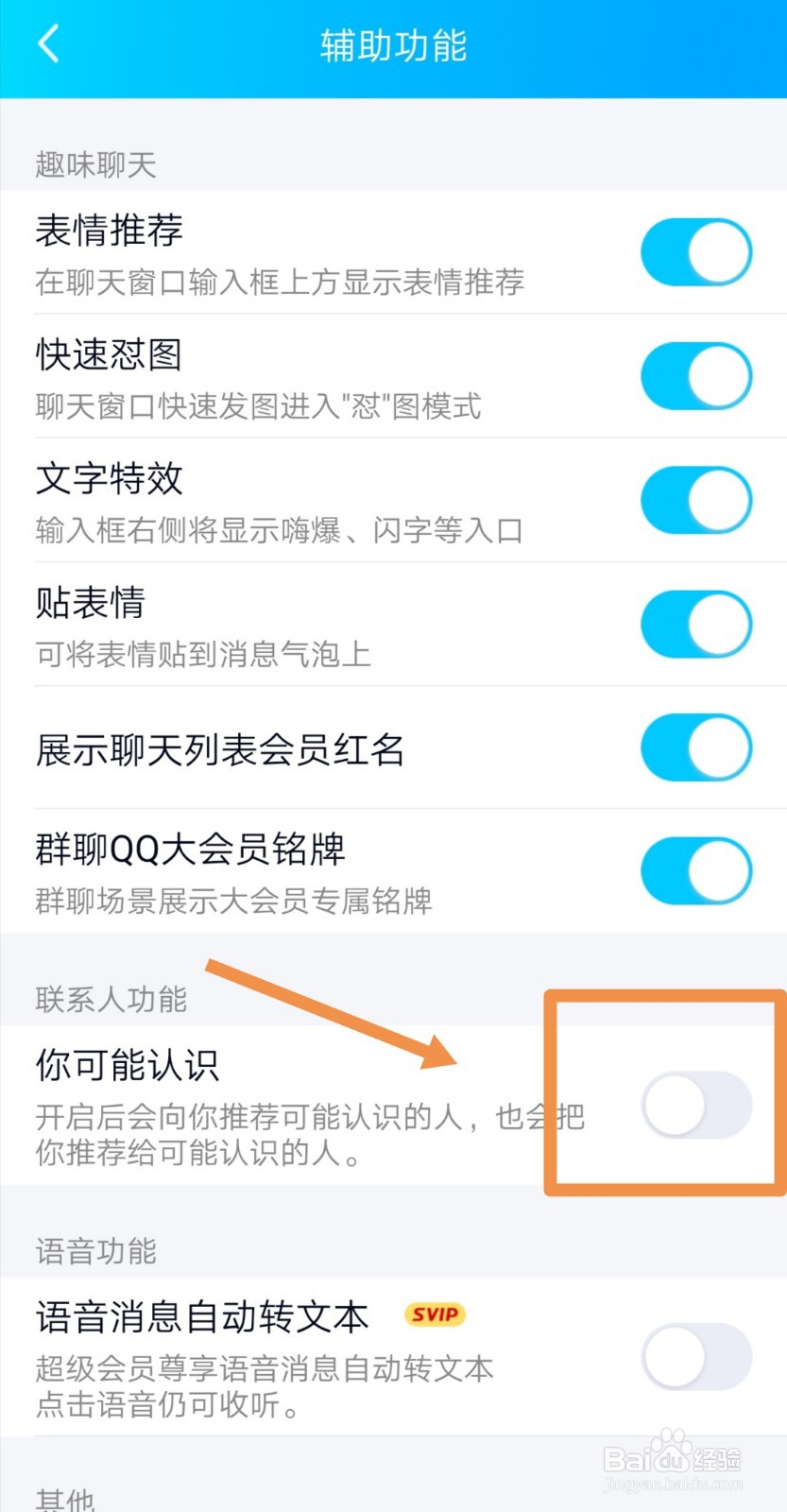Disable 展示聊天列表会员红名
This screenshot has height=1512, width=787.
pyautogui.click(x=696, y=747)
